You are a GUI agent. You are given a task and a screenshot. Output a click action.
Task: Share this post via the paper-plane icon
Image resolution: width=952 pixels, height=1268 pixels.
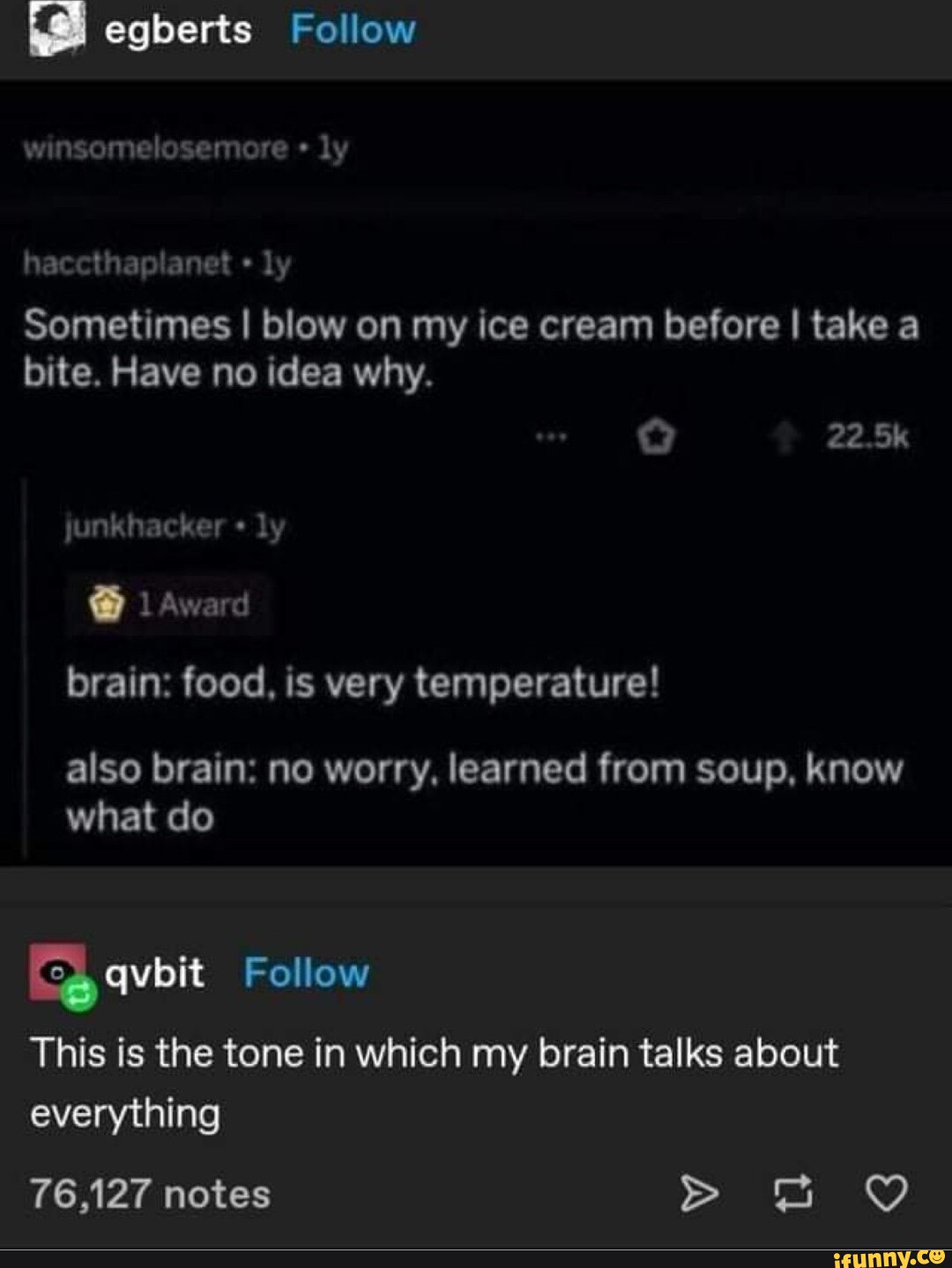(699, 1193)
